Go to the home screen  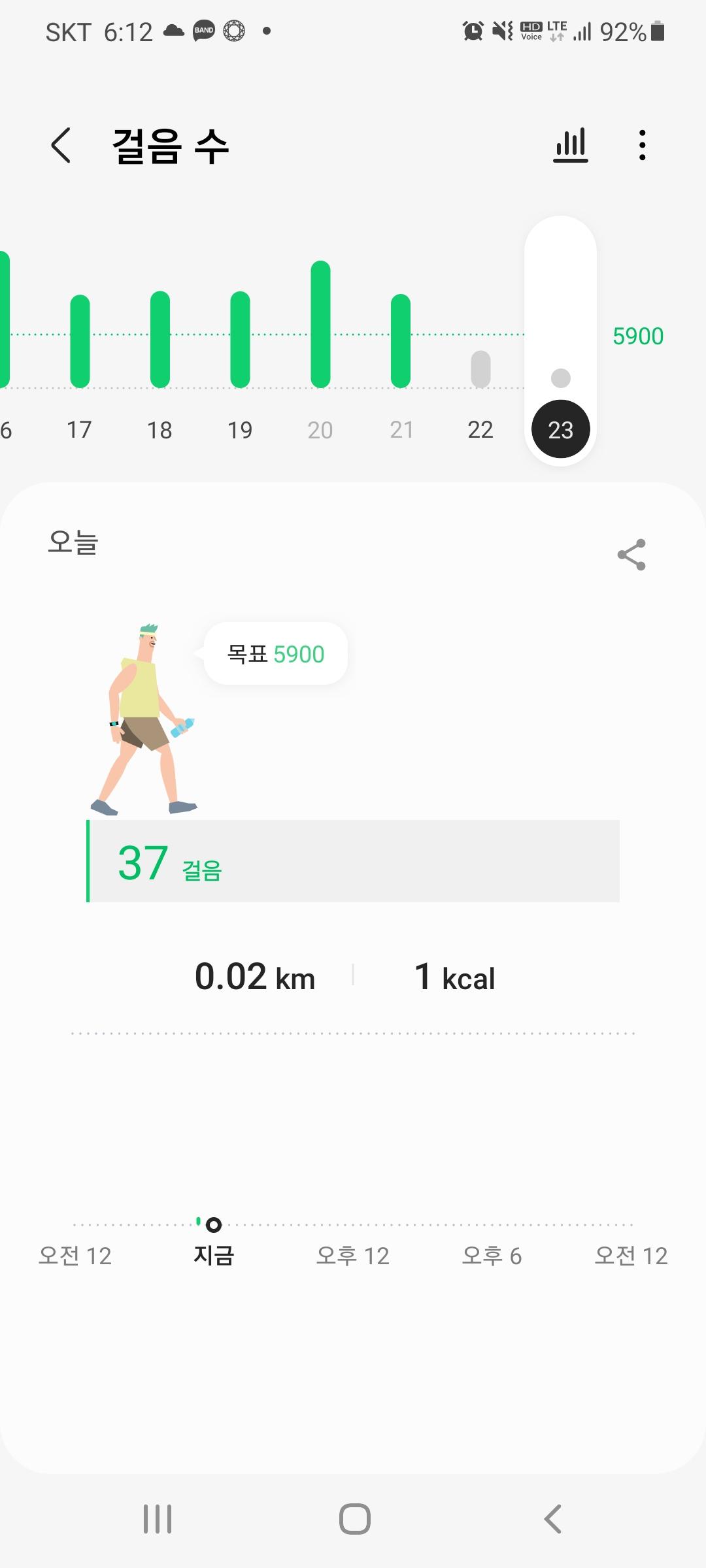tap(354, 1518)
